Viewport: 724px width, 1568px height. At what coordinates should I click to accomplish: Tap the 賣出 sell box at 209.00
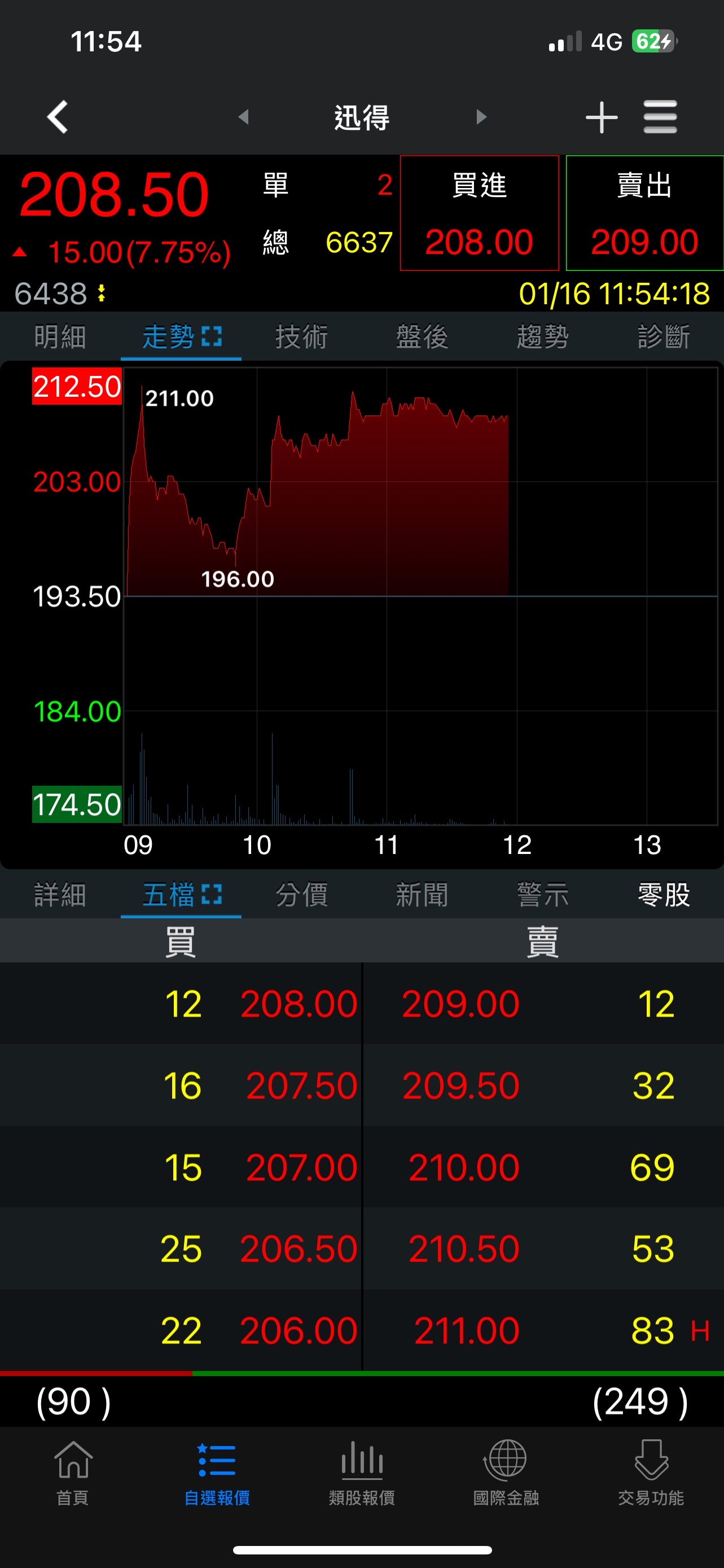(644, 213)
